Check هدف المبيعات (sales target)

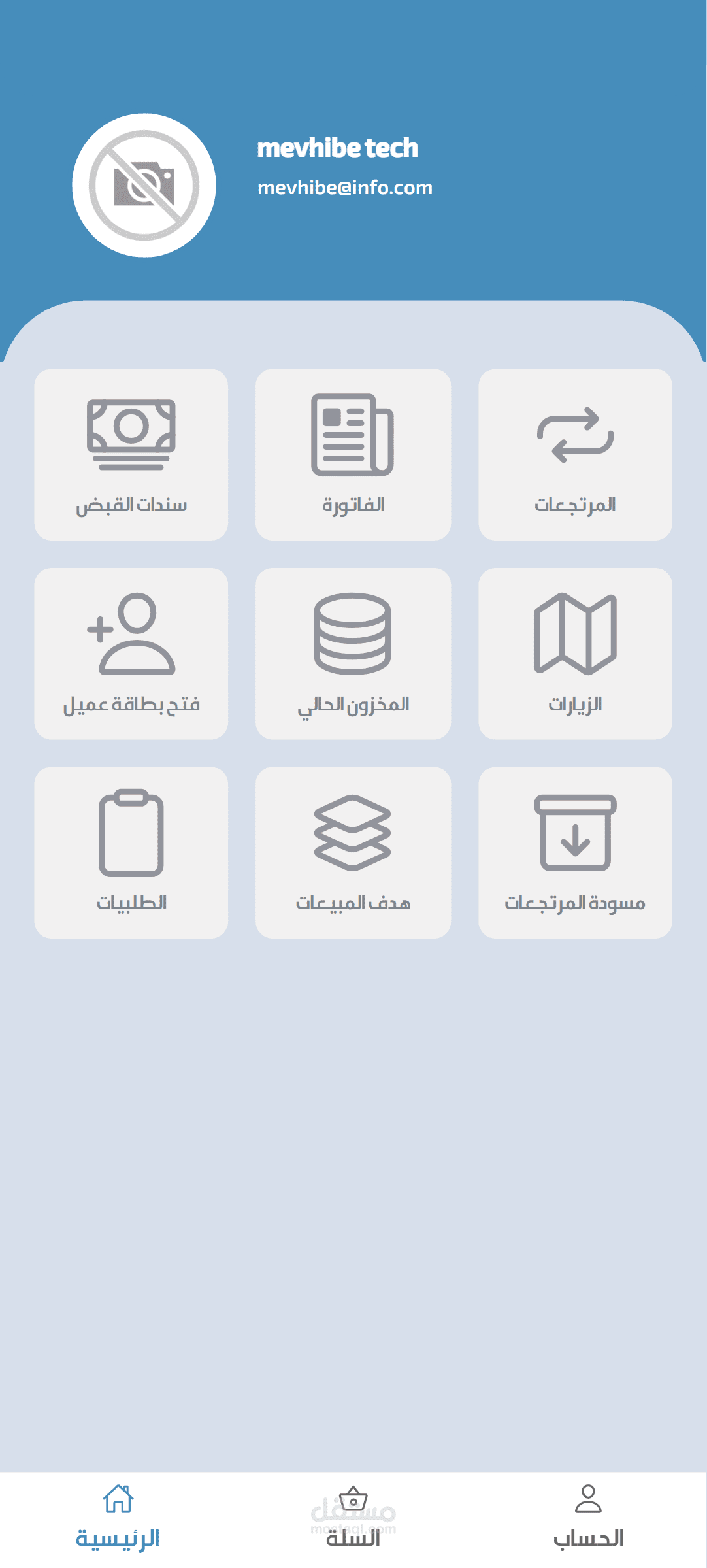tap(353, 853)
